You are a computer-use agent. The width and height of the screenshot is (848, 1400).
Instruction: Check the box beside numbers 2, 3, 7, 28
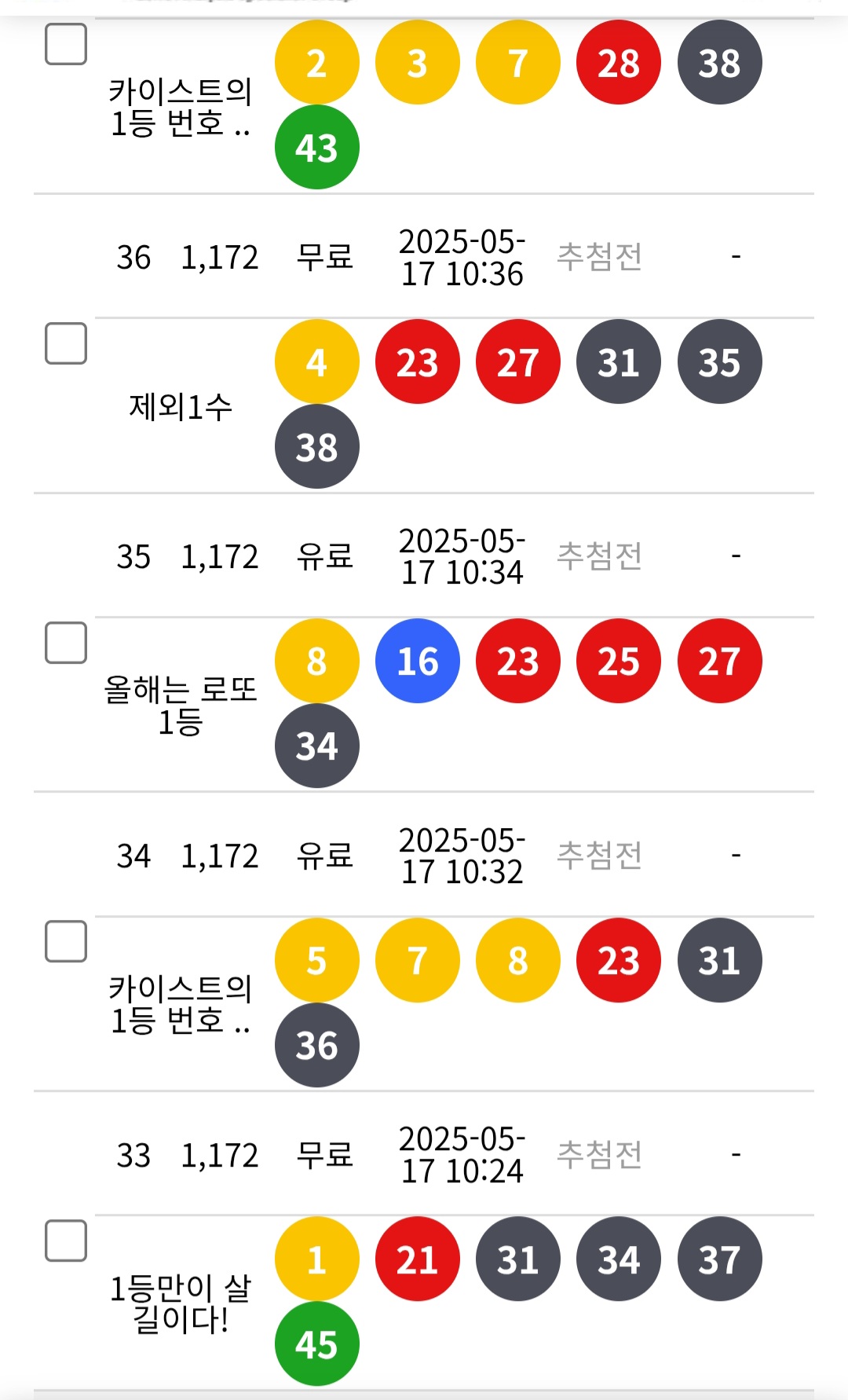coord(66,44)
